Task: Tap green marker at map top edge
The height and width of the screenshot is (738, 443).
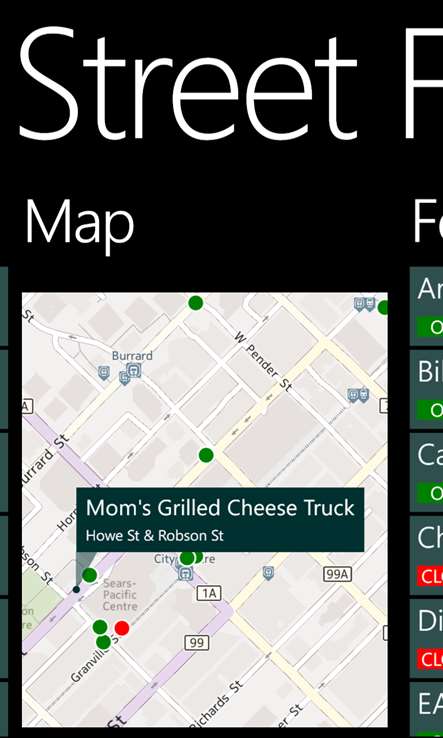Action: [195, 303]
